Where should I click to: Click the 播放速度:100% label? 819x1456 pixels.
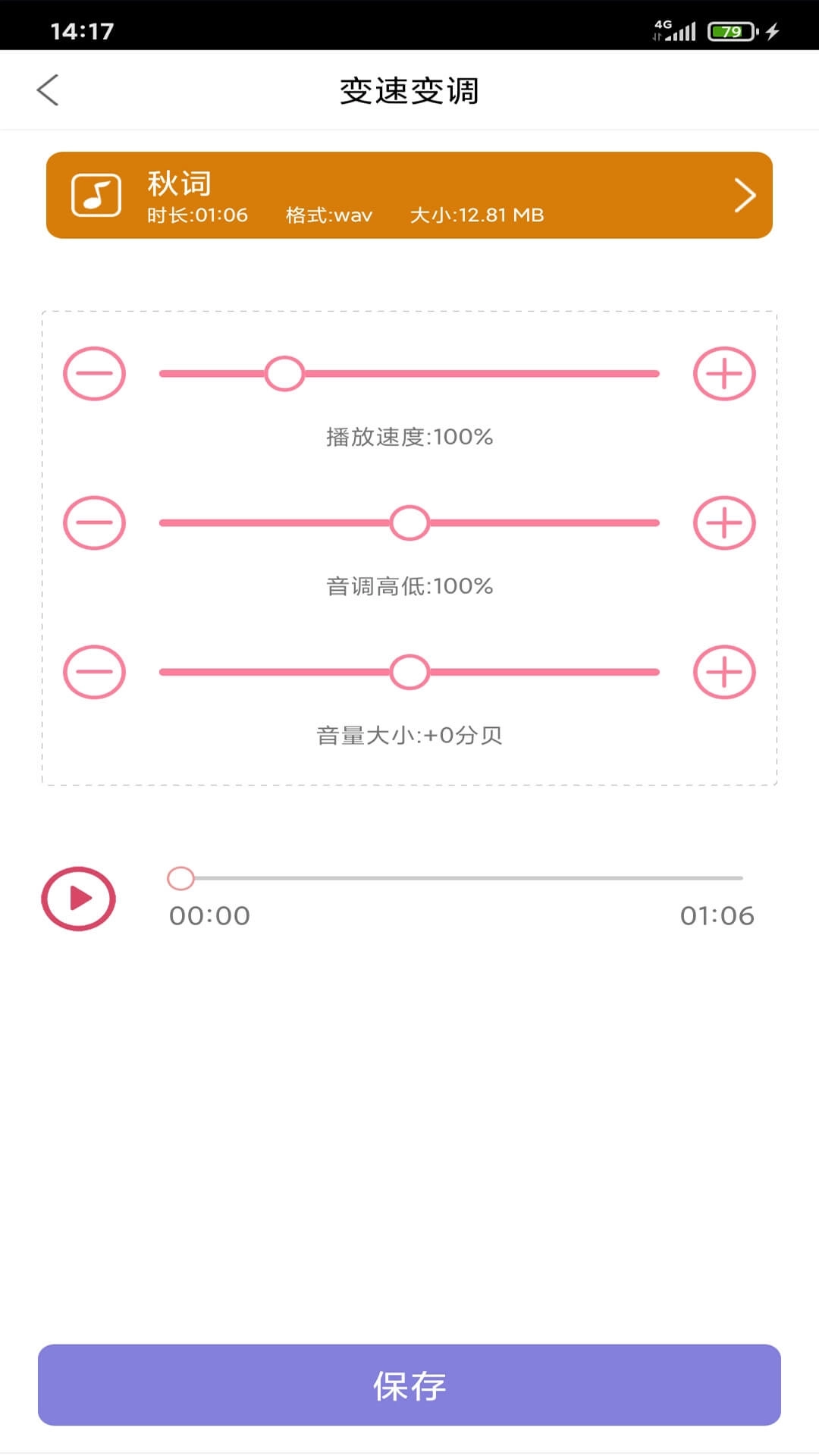click(409, 438)
